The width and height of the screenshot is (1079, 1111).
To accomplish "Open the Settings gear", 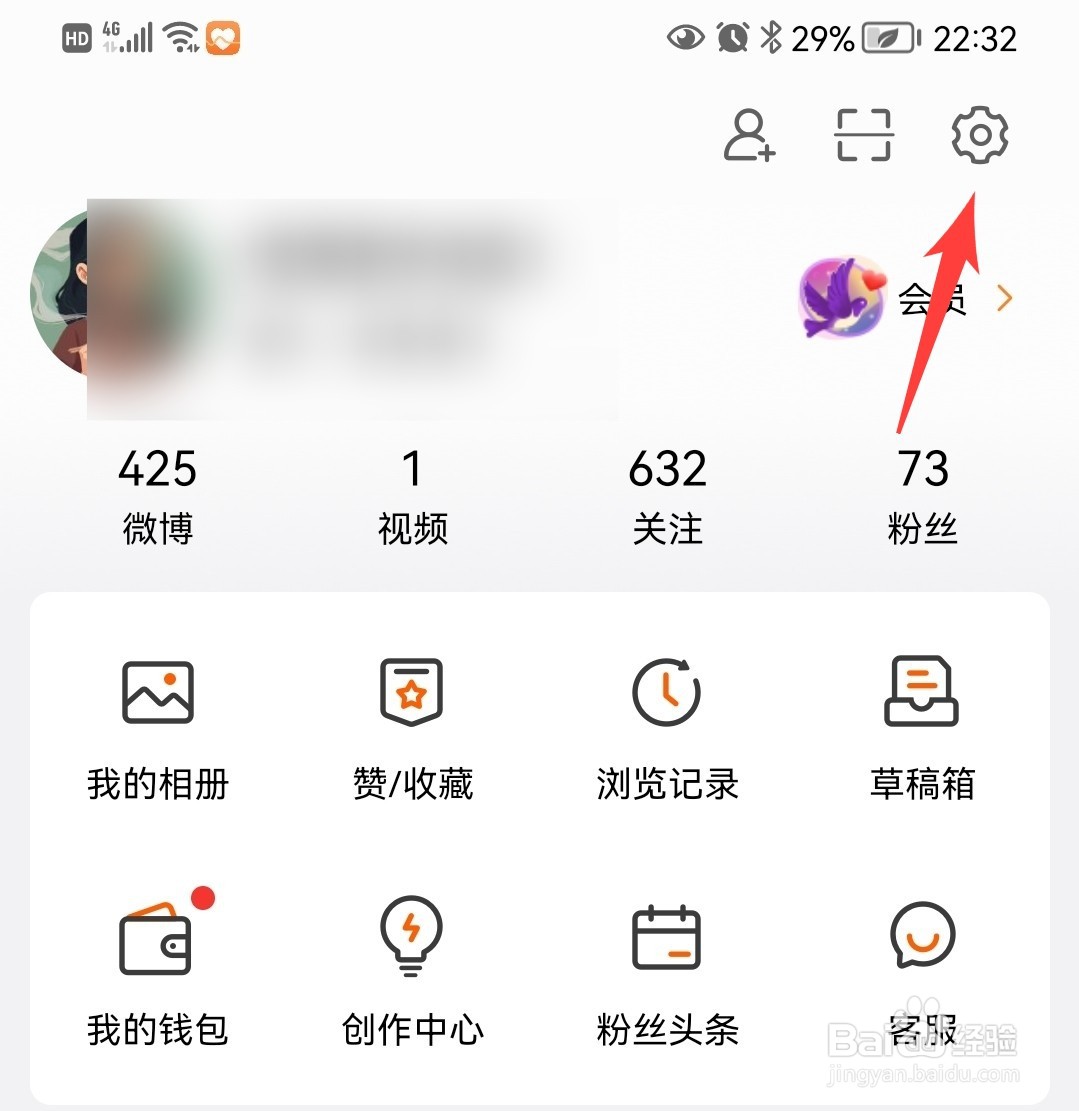I will point(979,135).
